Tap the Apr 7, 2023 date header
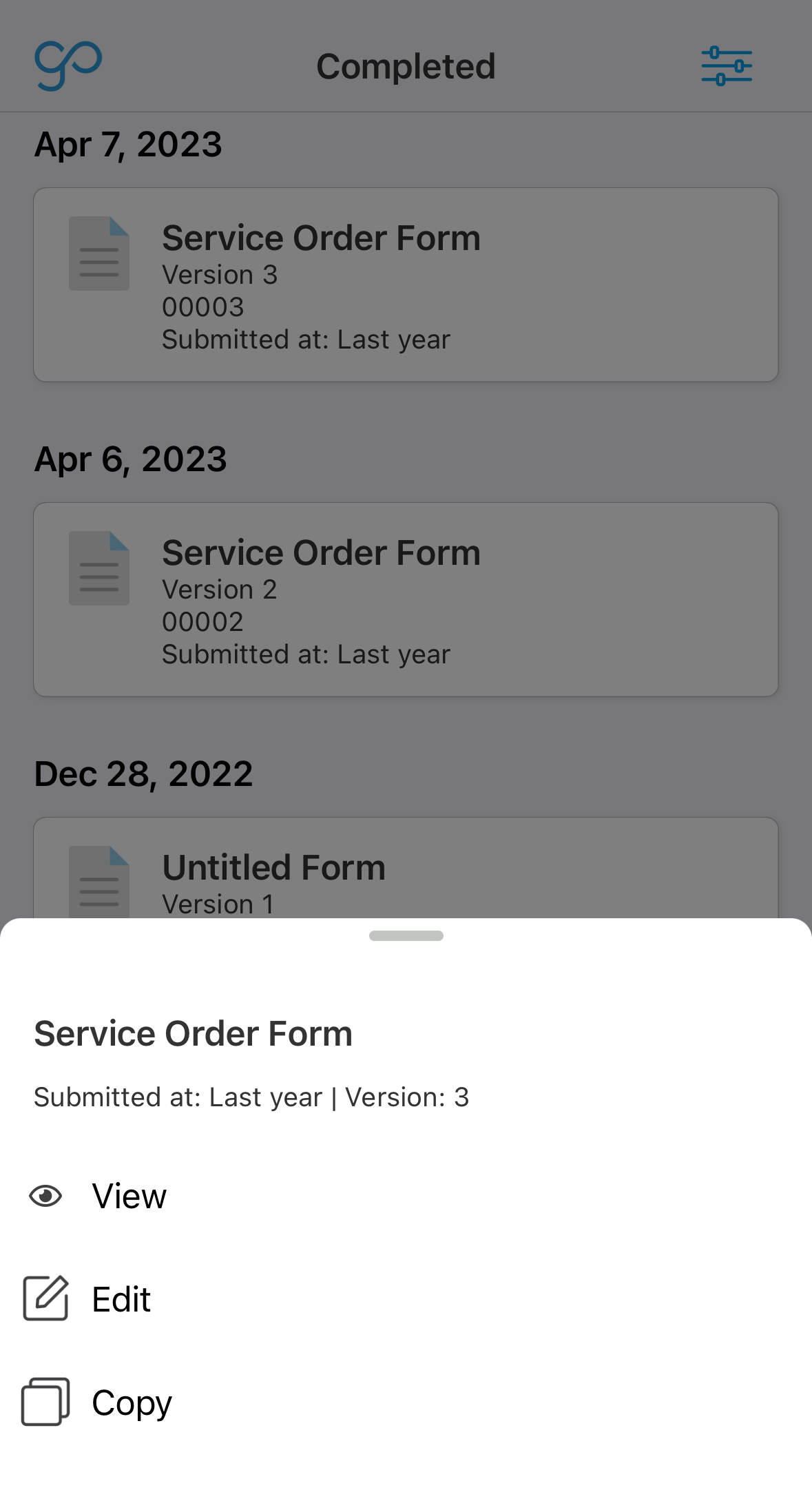 click(x=128, y=143)
